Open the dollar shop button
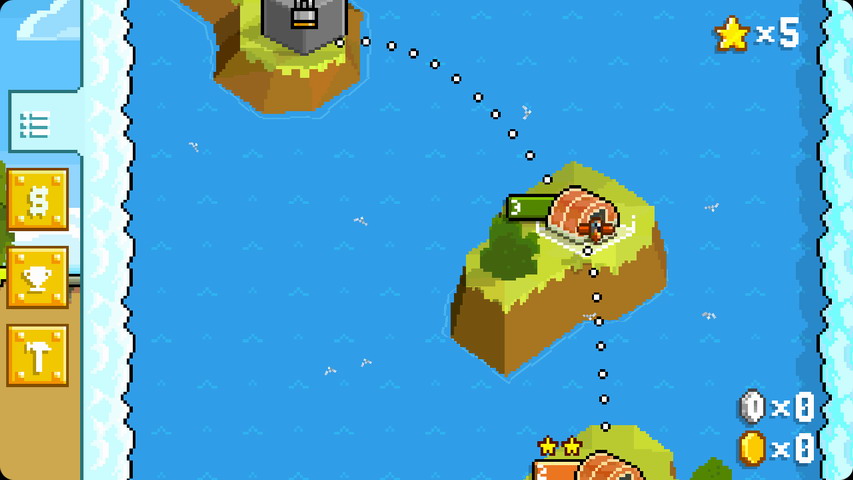This screenshot has width=853, height=480. pyautogui.click(x=38, y=200)
